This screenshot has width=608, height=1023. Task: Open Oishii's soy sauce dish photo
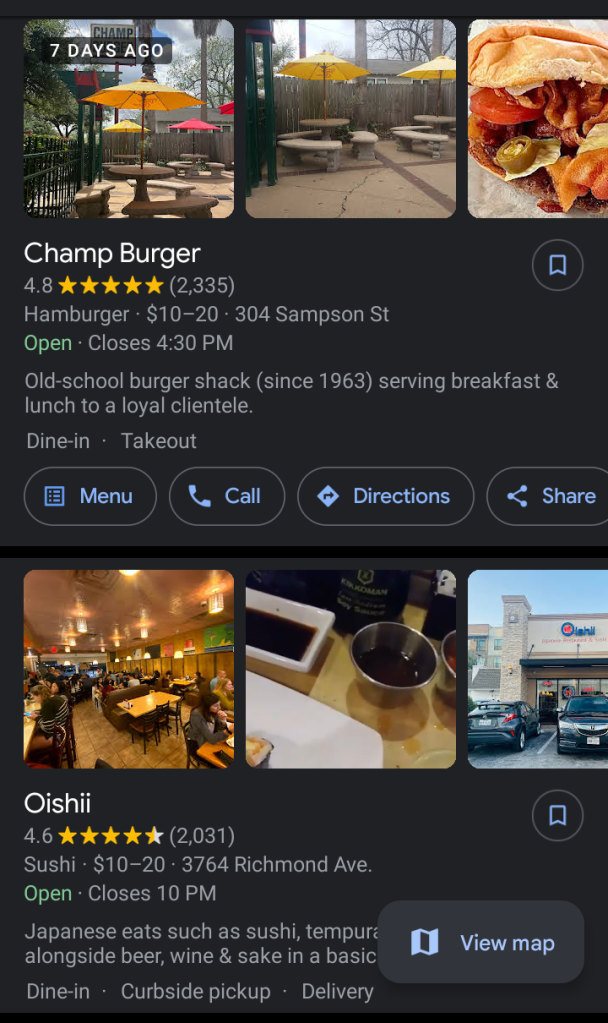pyautogui.click(x=350, y=669)
